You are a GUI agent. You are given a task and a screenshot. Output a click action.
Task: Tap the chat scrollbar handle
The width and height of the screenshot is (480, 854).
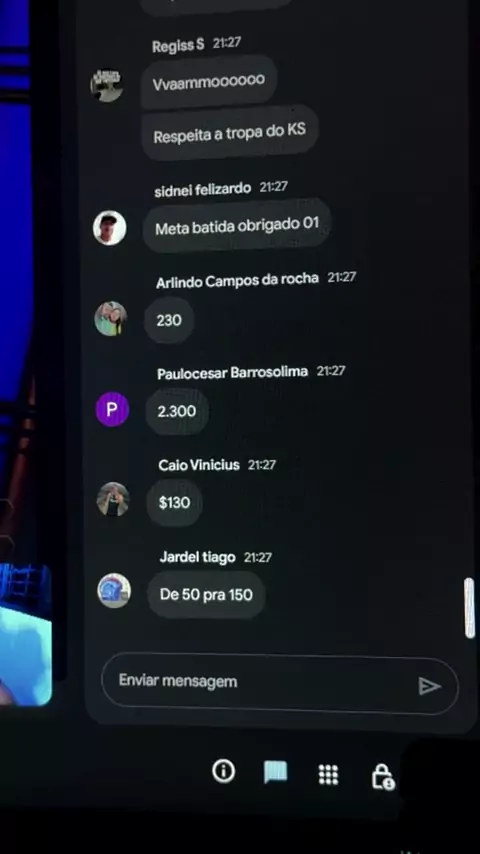point(469,608)
